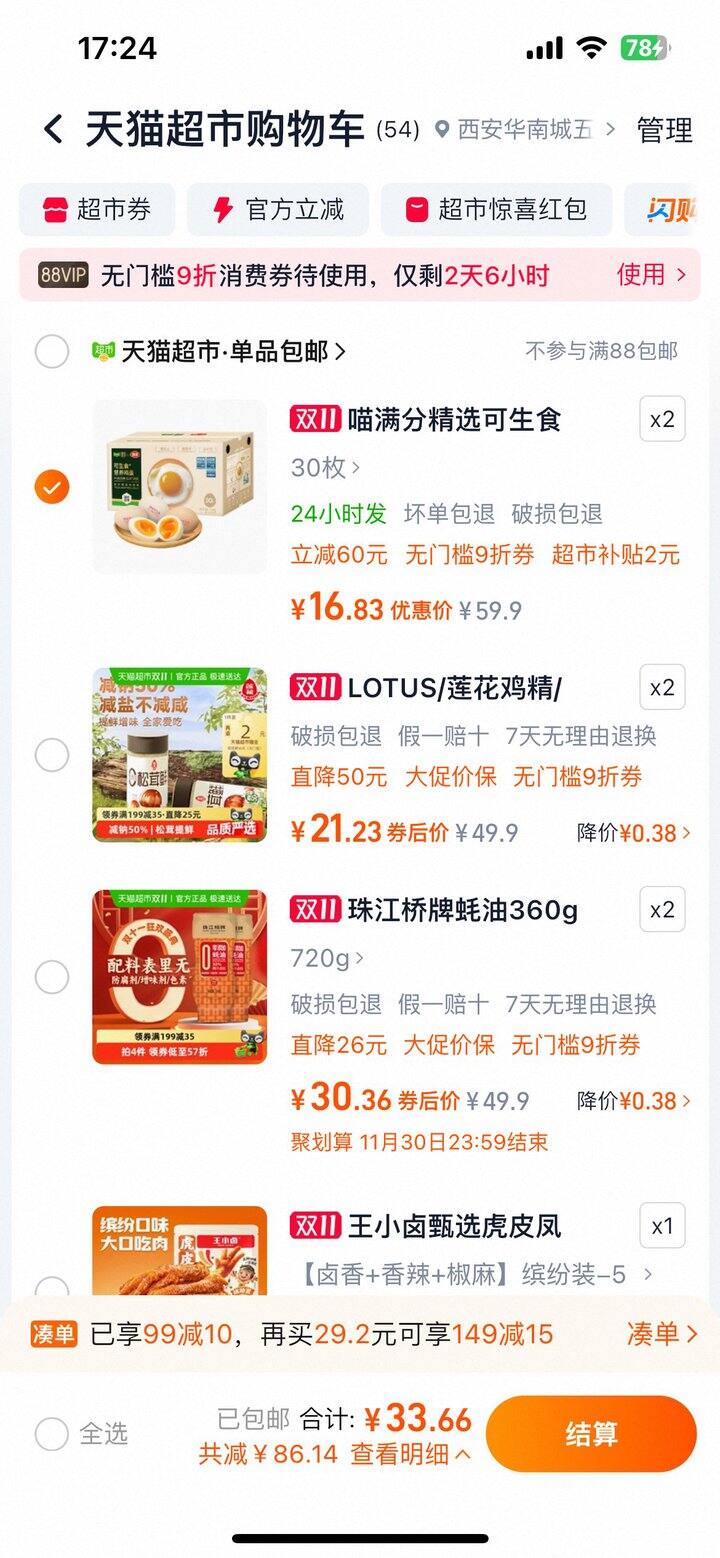Viewport: 720px width, 1558px height.
Task: Open the 官方立减 chip
Action: click(x=278, y=210)
